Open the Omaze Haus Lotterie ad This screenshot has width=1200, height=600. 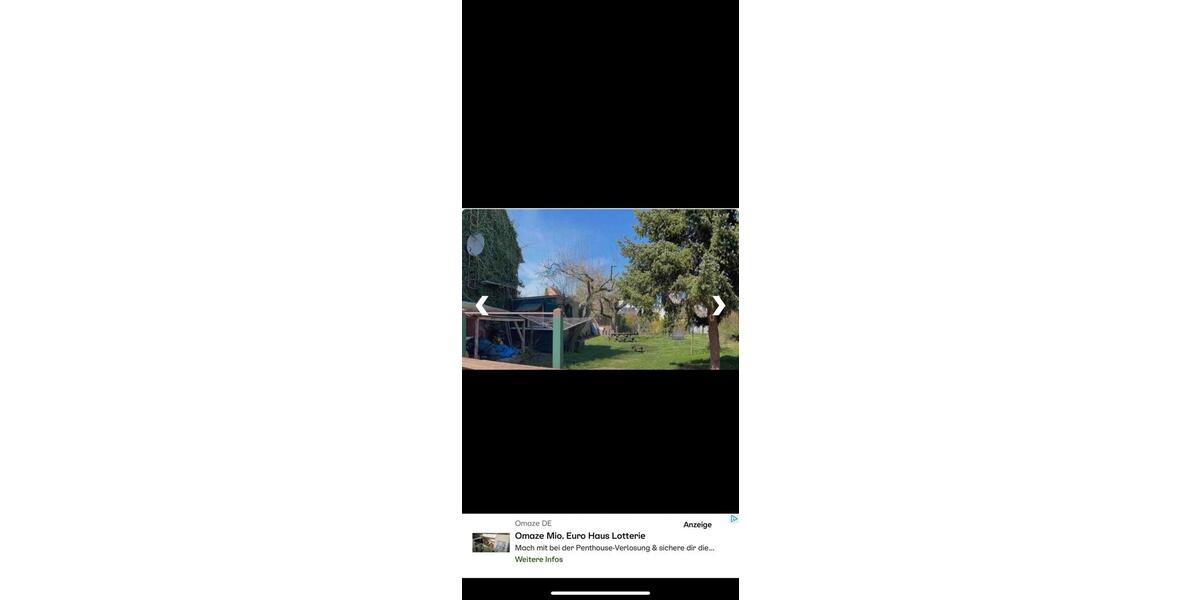coord(580,536)
